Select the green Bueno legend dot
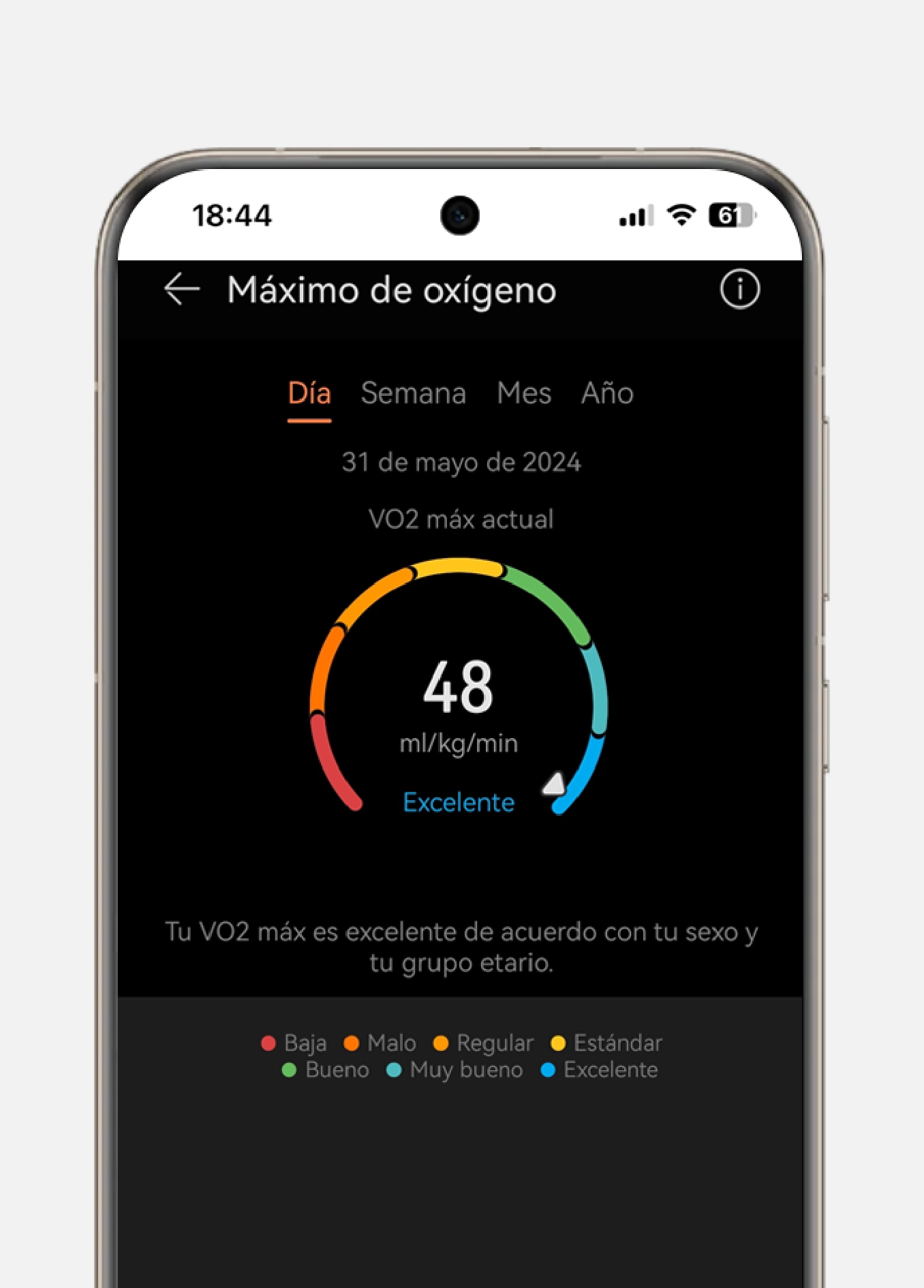The image size is (924, 1288). point(289,1070)
